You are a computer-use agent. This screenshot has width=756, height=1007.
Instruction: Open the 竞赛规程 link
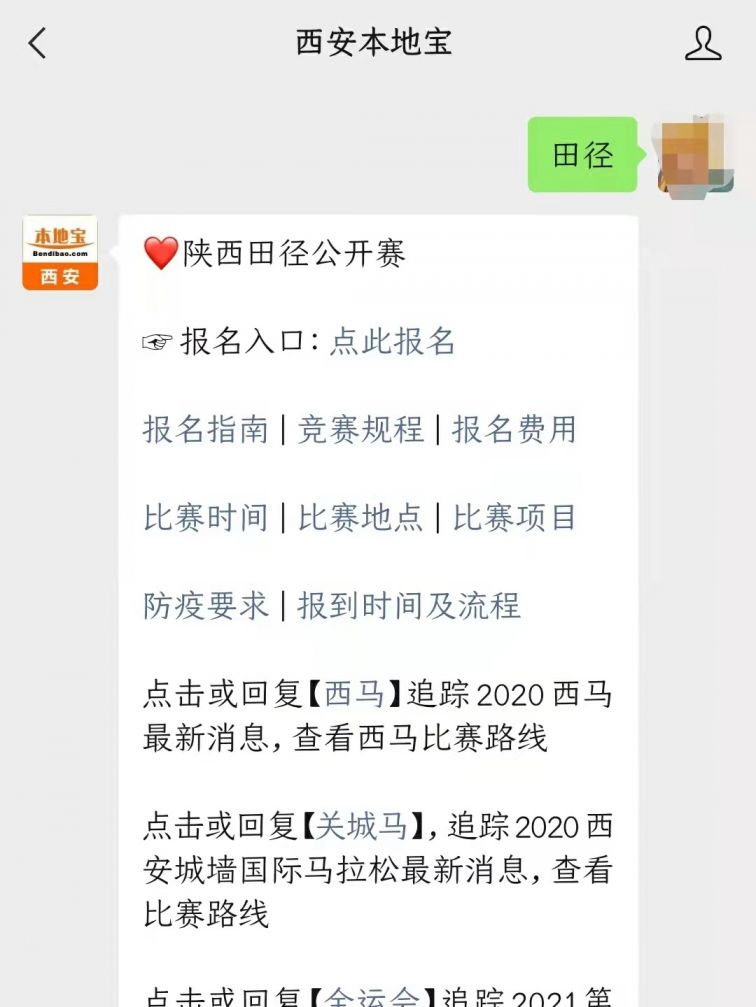pyautogui.click(x=360, y=430)
